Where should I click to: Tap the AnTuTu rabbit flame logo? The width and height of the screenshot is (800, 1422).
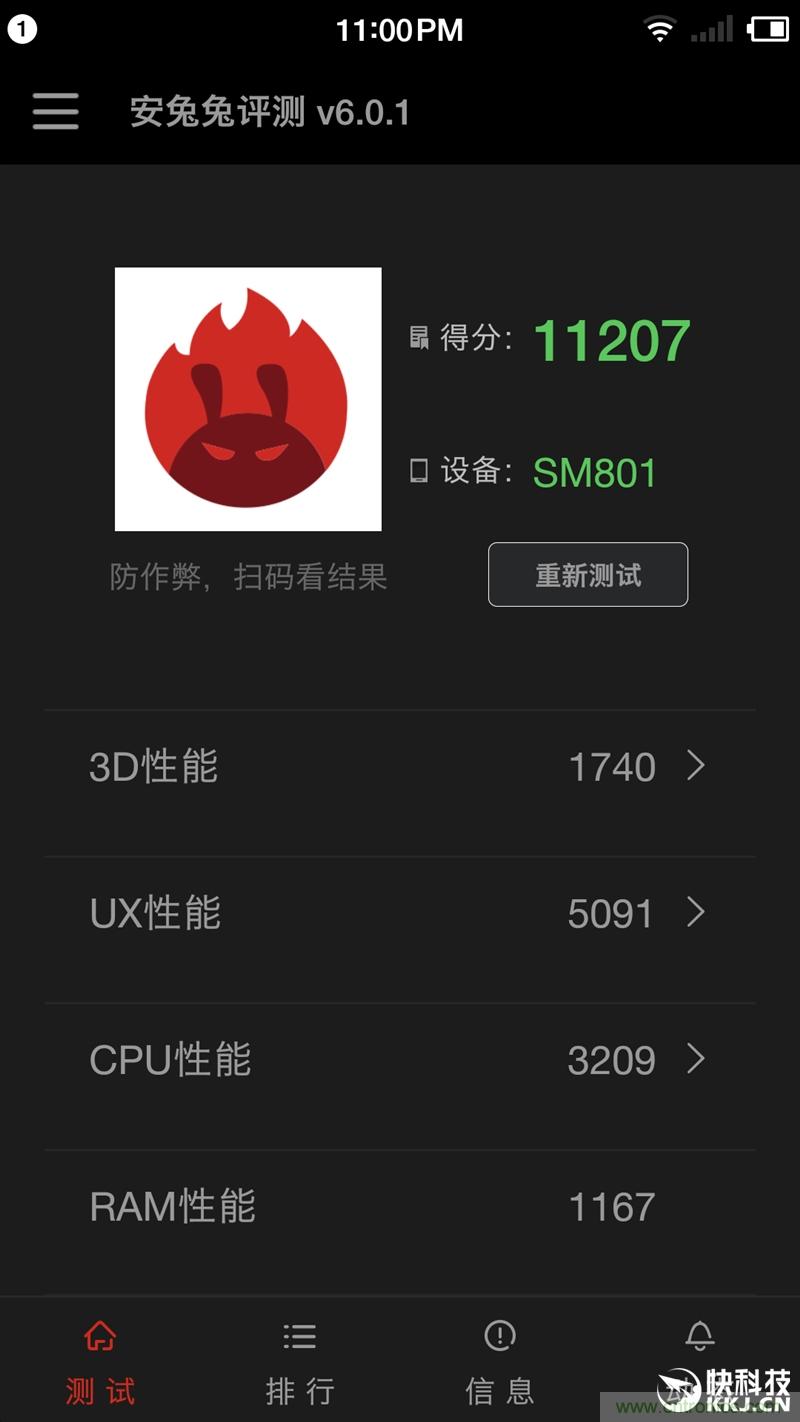pyautogui.click(x=247, y=399)
